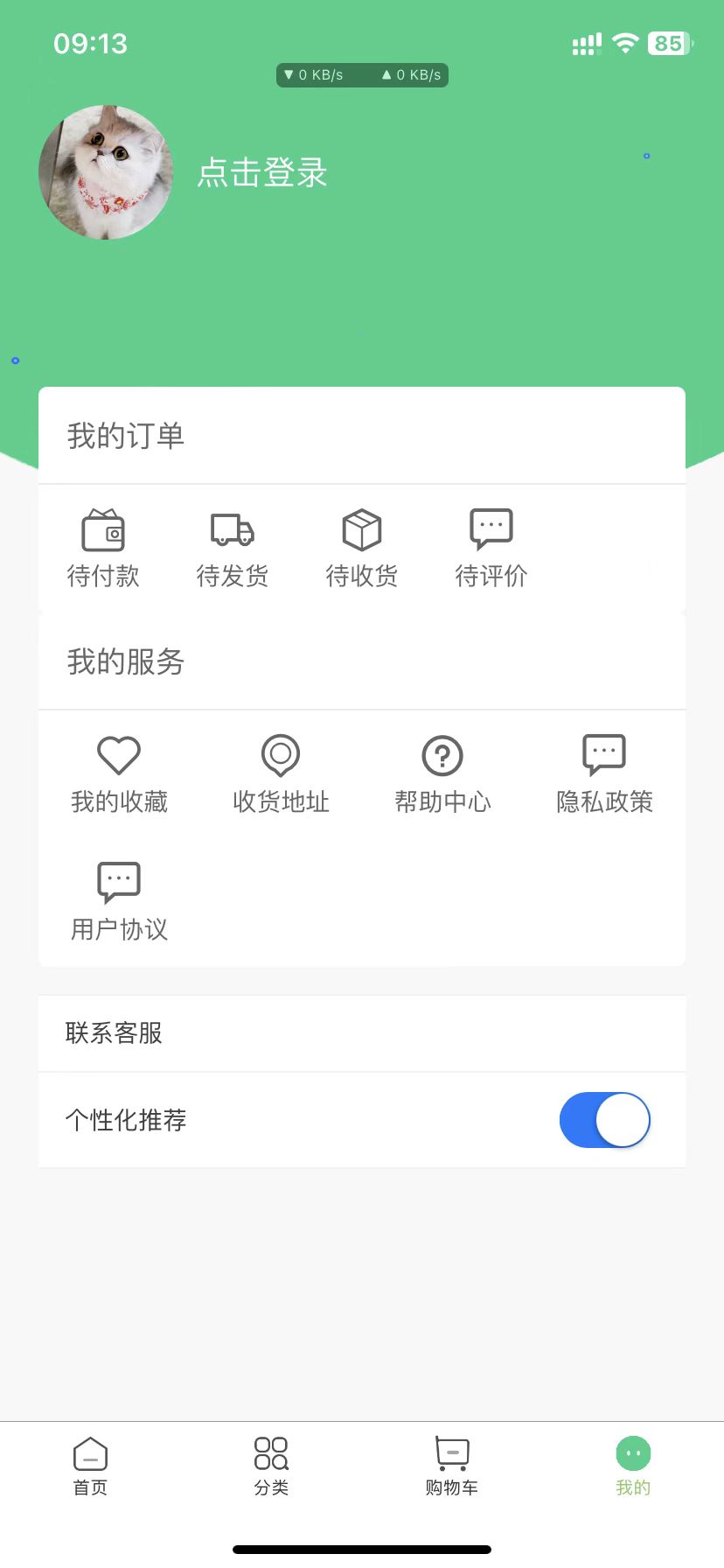Check 待收货 orders awaiting receipt
724x1568 pixels.
coord(362,548)
